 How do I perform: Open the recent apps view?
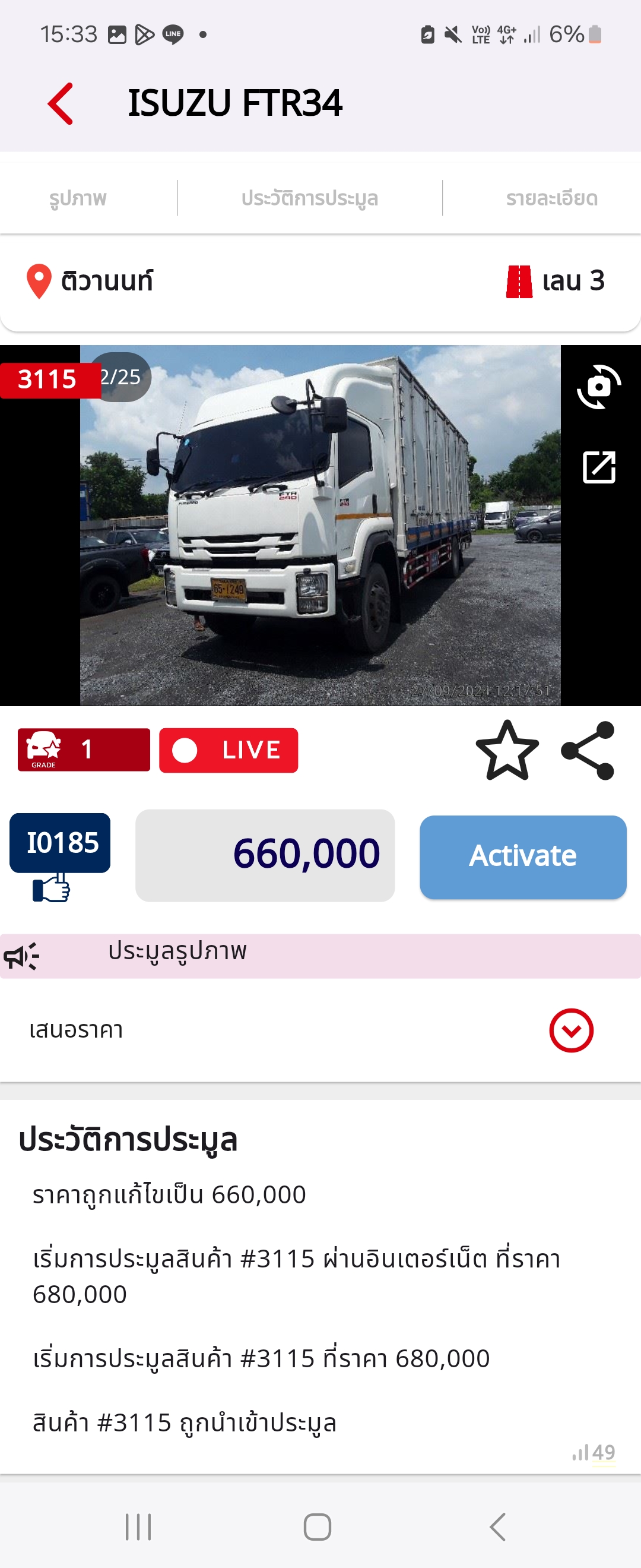(138, 1526)
